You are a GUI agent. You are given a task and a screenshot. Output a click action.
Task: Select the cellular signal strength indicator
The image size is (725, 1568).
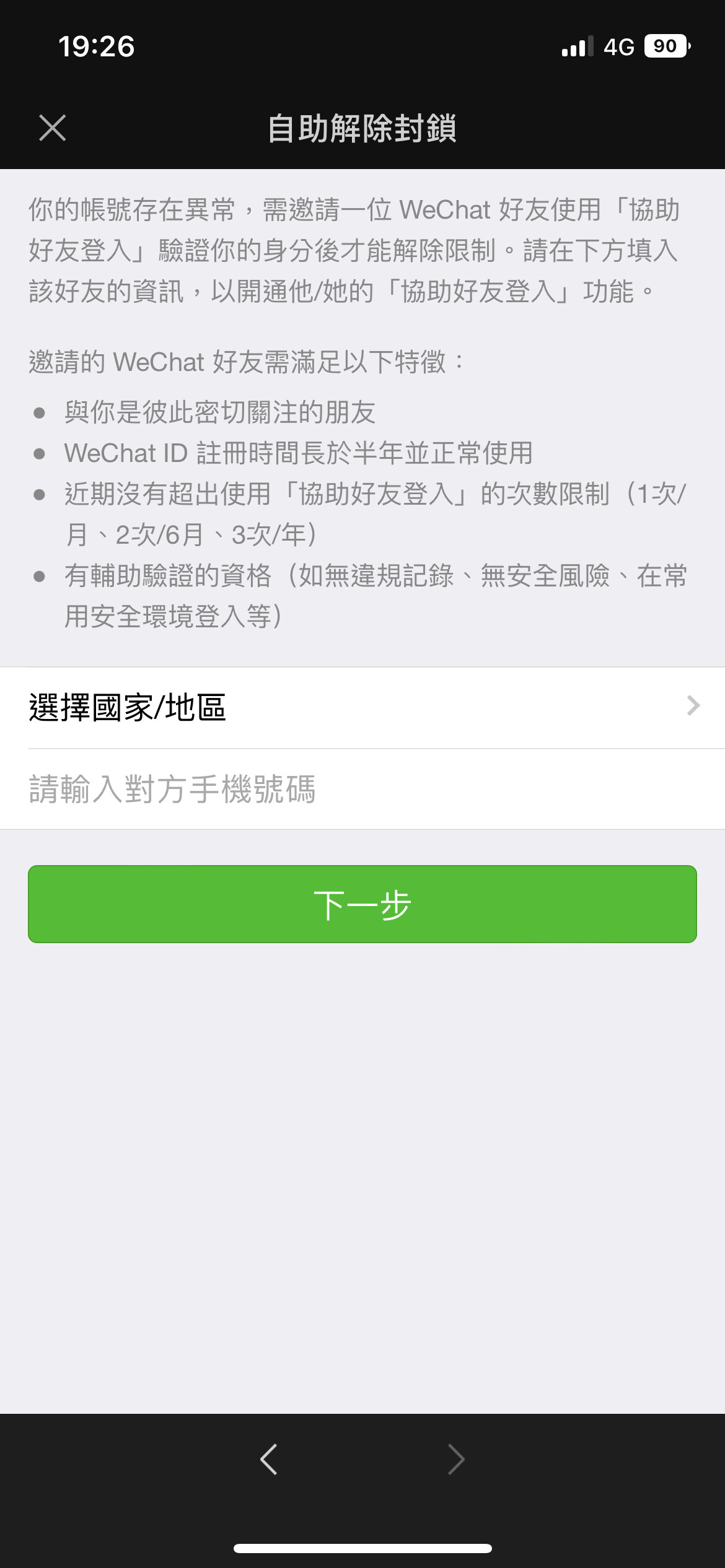575,46
